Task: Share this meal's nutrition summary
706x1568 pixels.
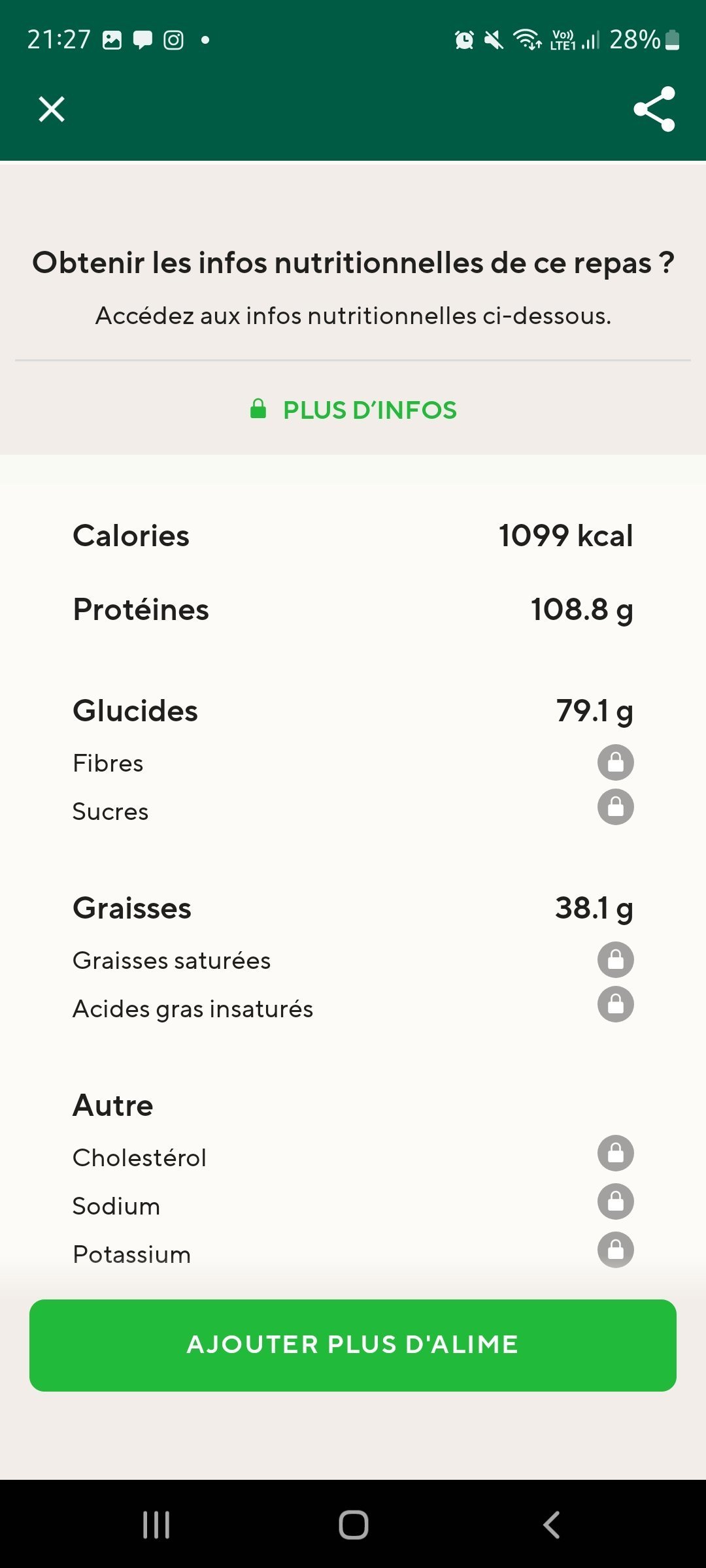Action: (654, 109)
